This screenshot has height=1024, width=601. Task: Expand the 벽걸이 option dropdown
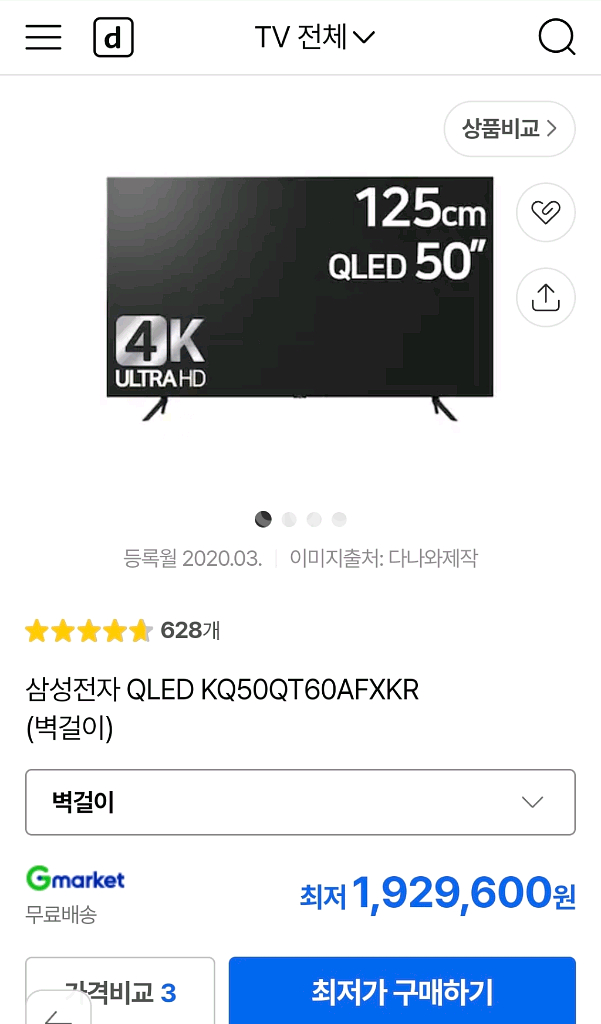[x=300, y=802]
